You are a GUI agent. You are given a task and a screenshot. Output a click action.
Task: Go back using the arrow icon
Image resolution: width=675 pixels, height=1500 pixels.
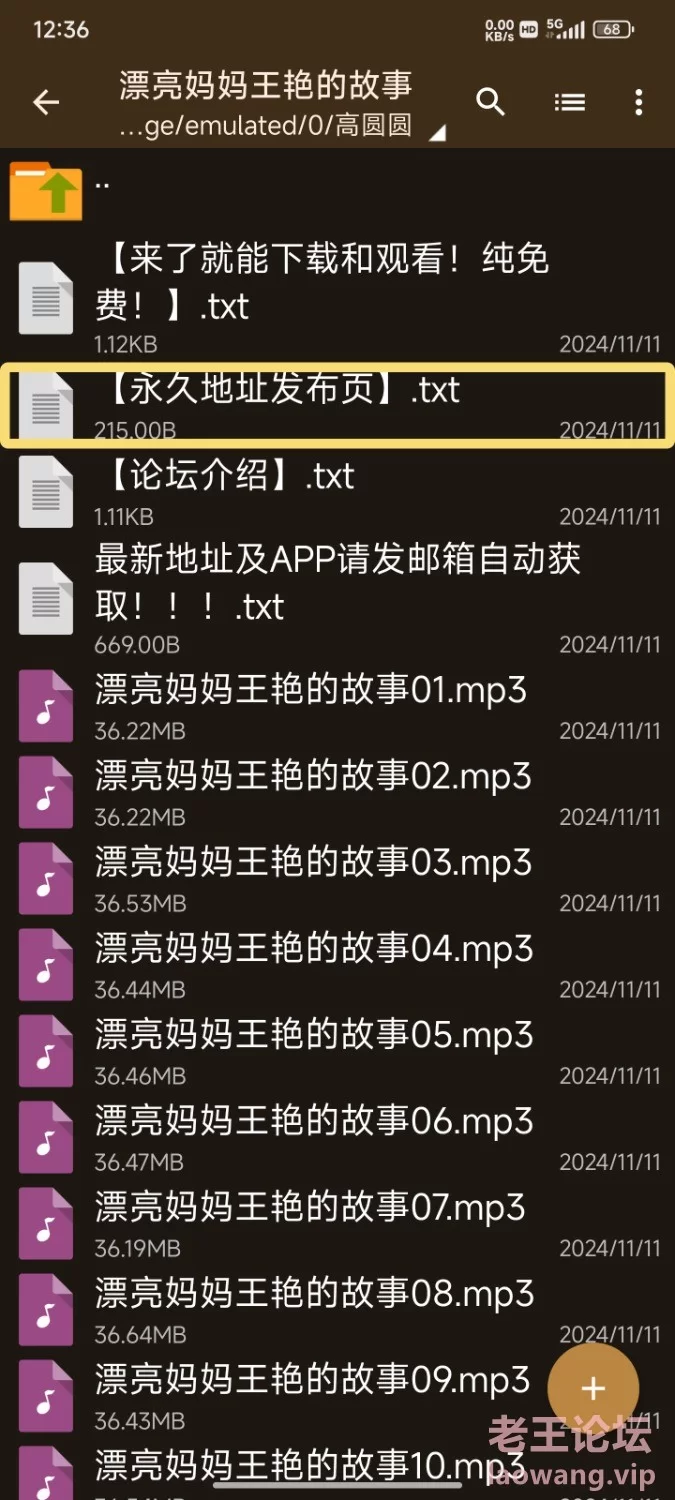(x=46, y=102)
